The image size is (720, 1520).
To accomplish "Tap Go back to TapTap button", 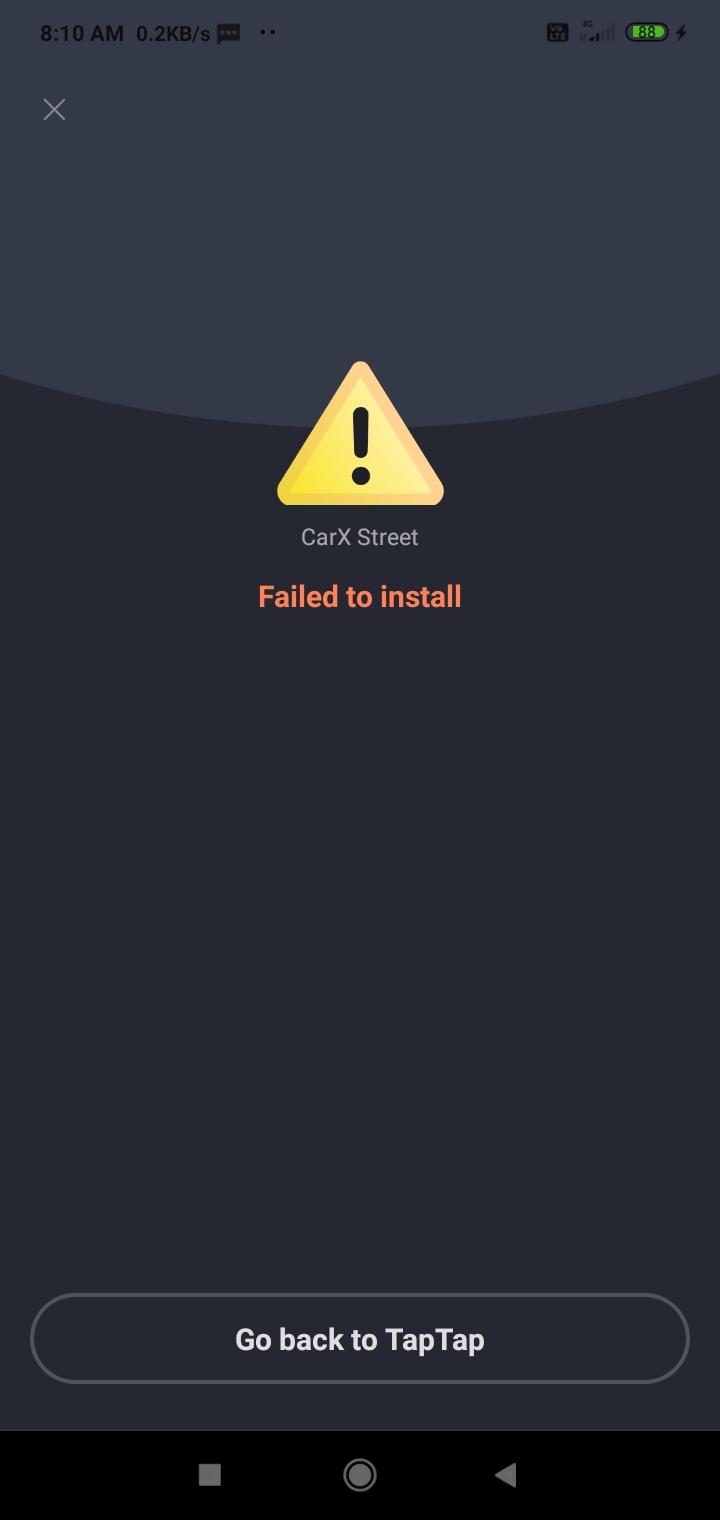I will [360, 1339].
